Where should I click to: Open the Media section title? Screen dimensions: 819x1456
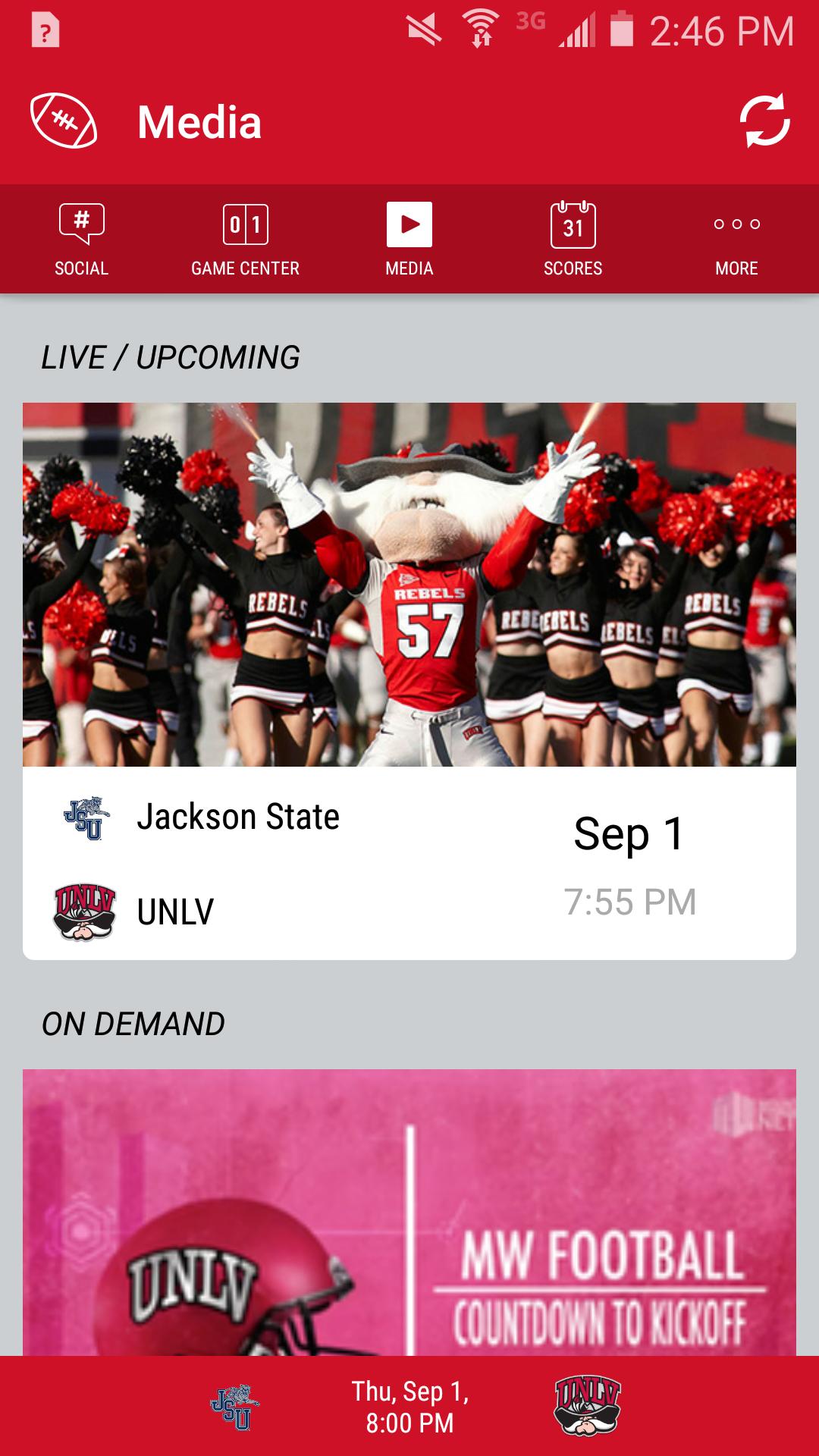coord(199,121)
